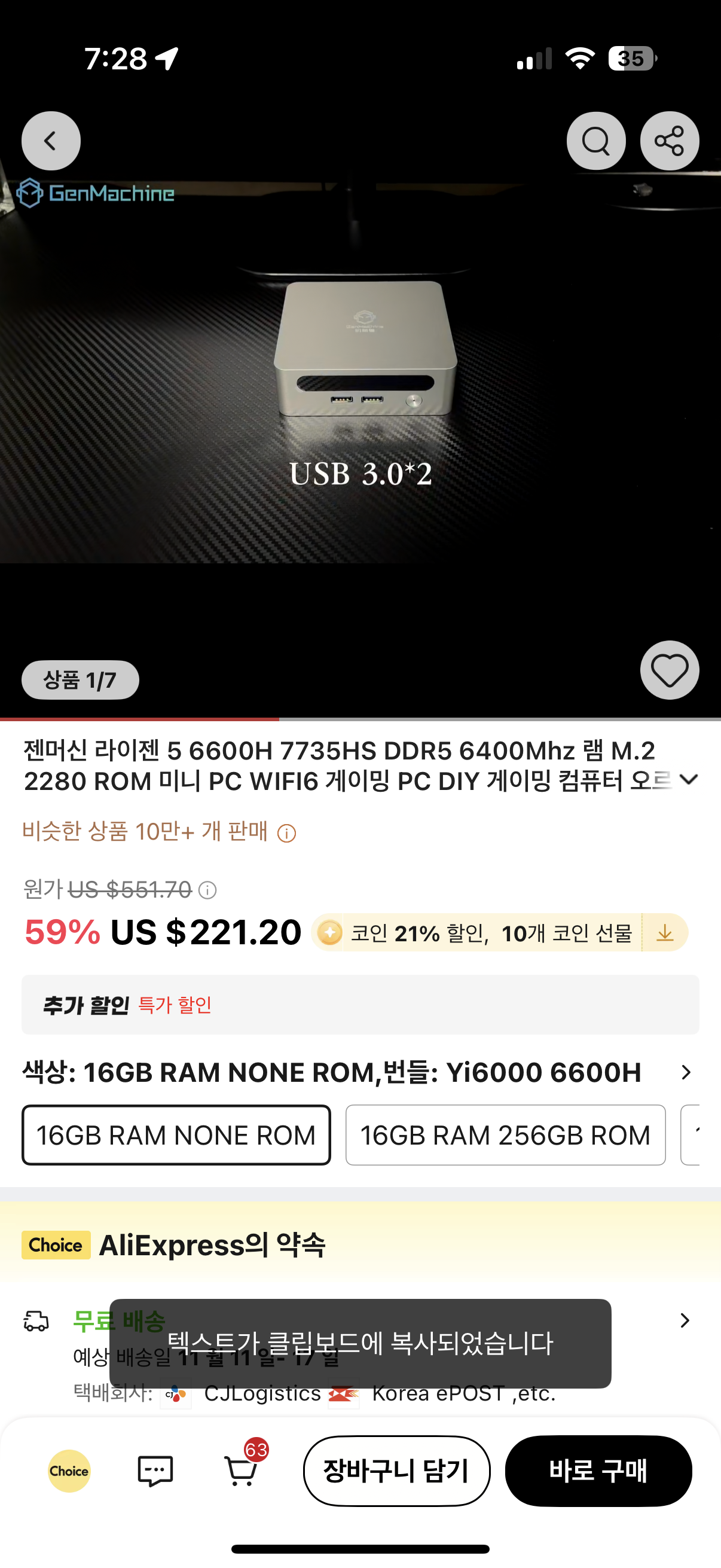721x1568 pixels.
Task: Buy now with 바로 구매 button
Action: pyautogui.click(x=598, y=1471)
